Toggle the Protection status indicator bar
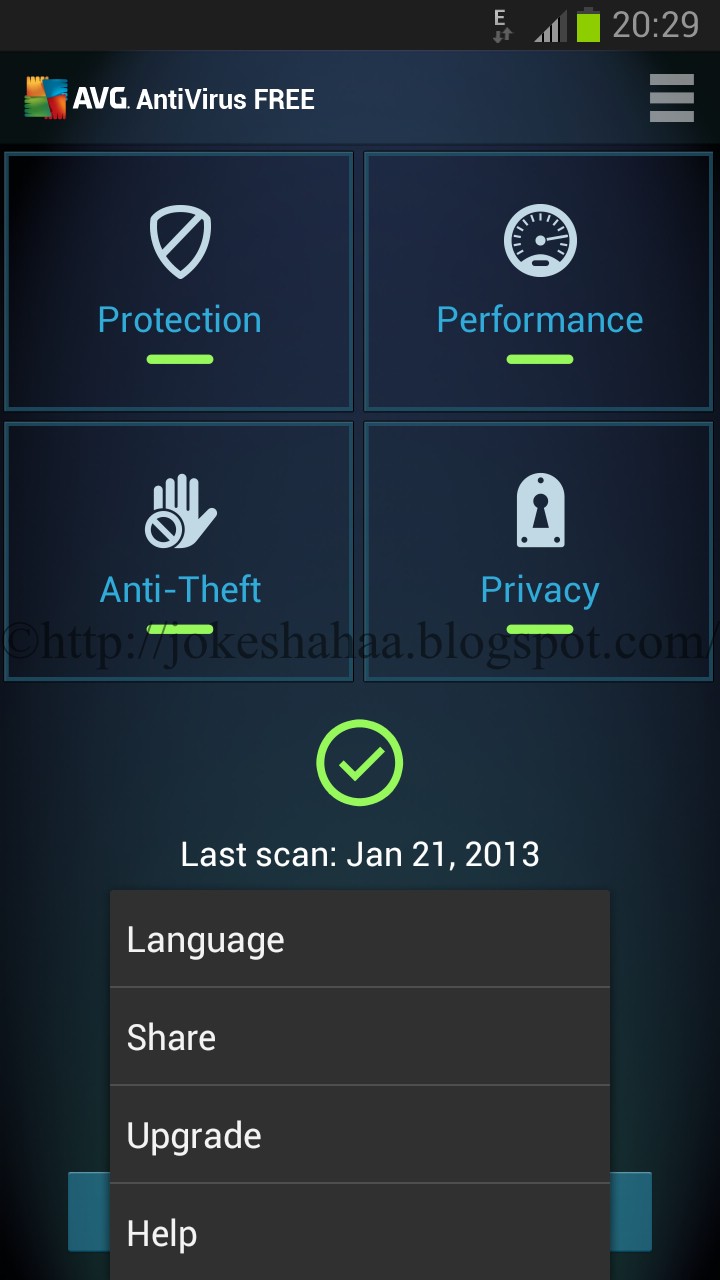The height and width of the screenshot is (1280, 720). pyautogui.click(x=178, y=358)
